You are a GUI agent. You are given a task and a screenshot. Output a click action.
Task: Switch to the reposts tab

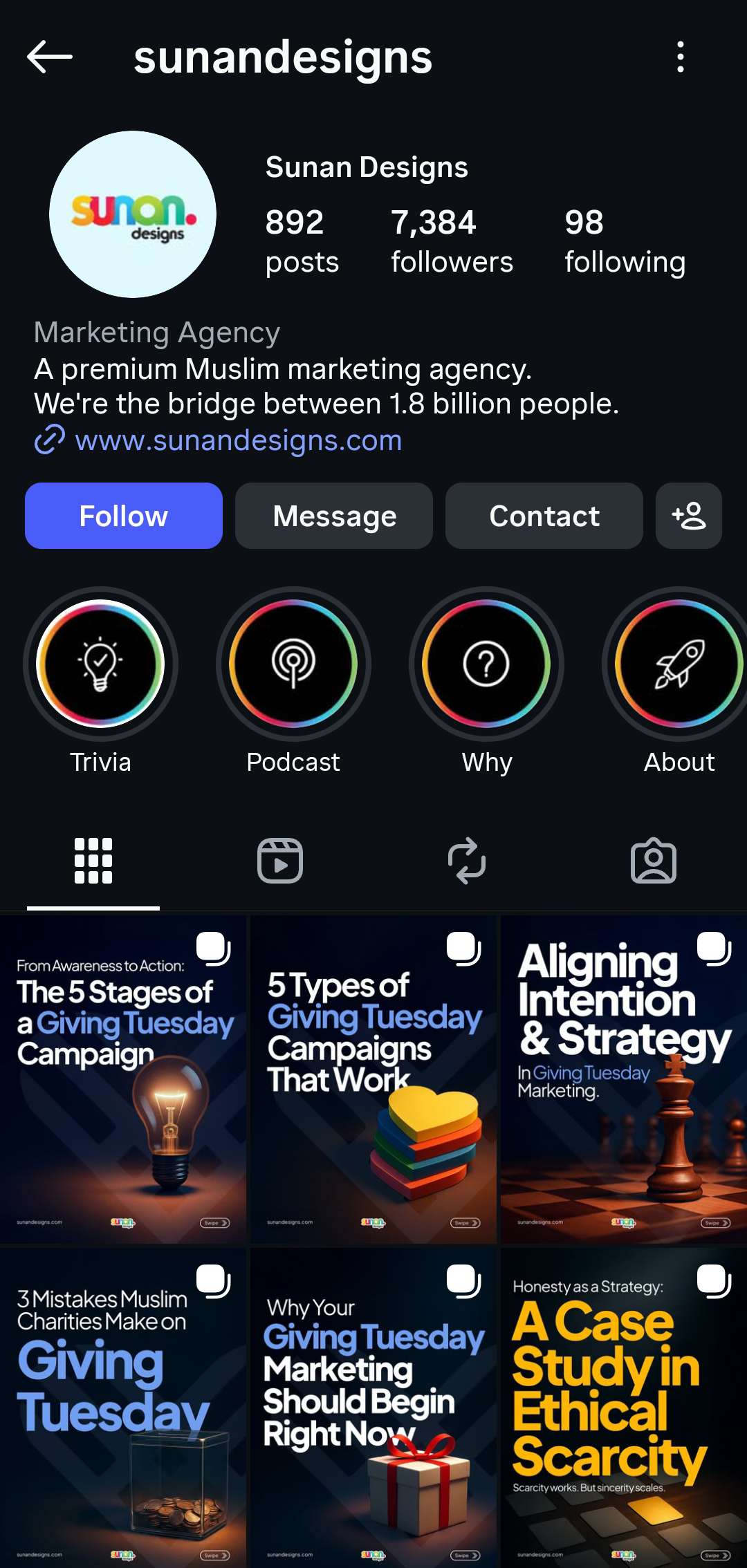click(x=467, y=861)
